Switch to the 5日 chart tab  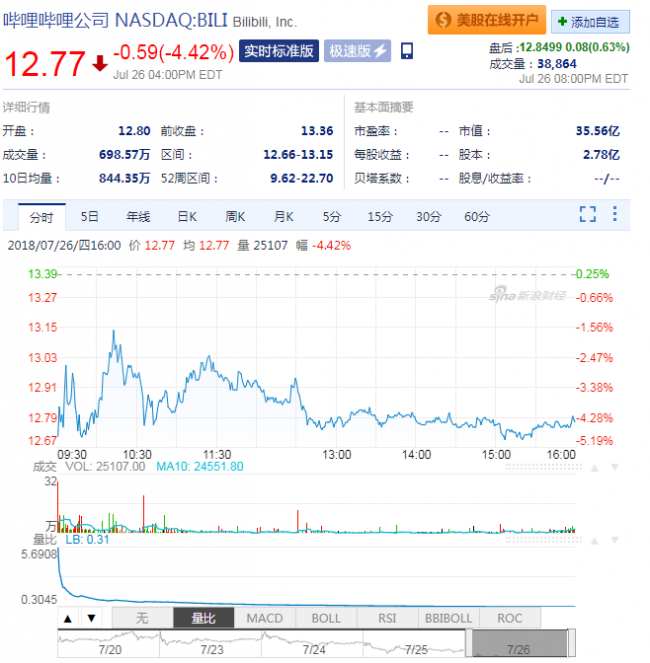click(90, 216)
